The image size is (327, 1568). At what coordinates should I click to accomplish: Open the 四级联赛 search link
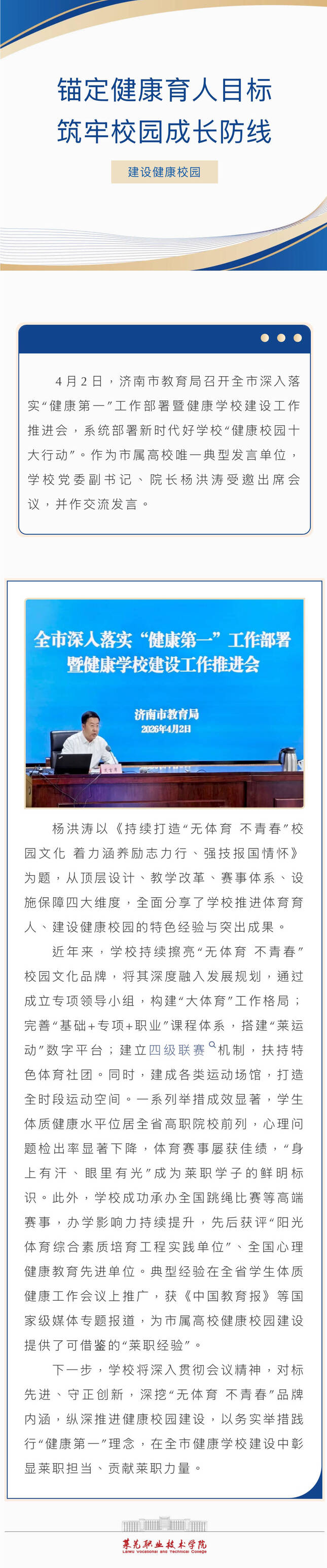177,1050
